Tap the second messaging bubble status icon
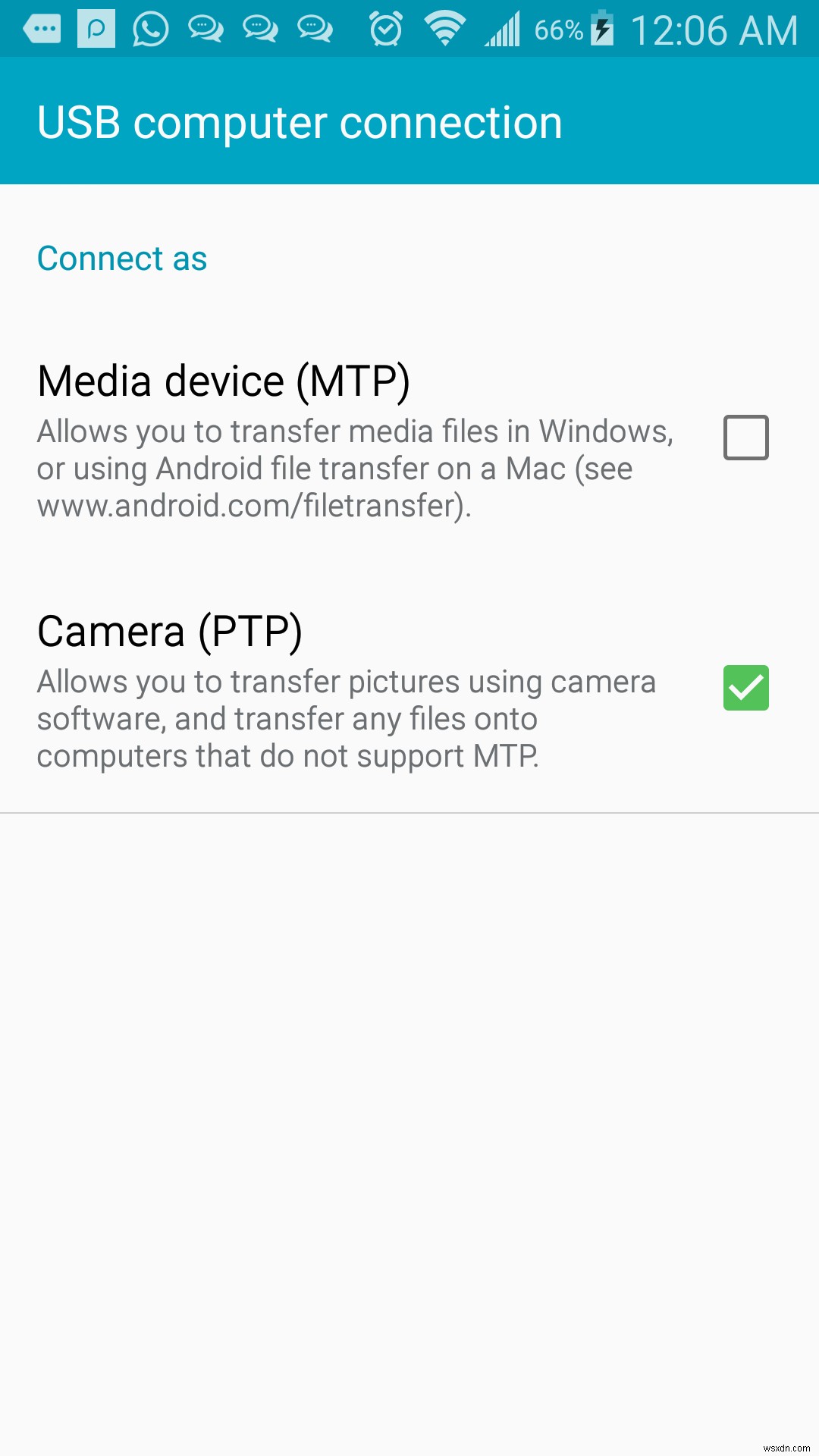819x1456 pixels. (x=258, y=29)
